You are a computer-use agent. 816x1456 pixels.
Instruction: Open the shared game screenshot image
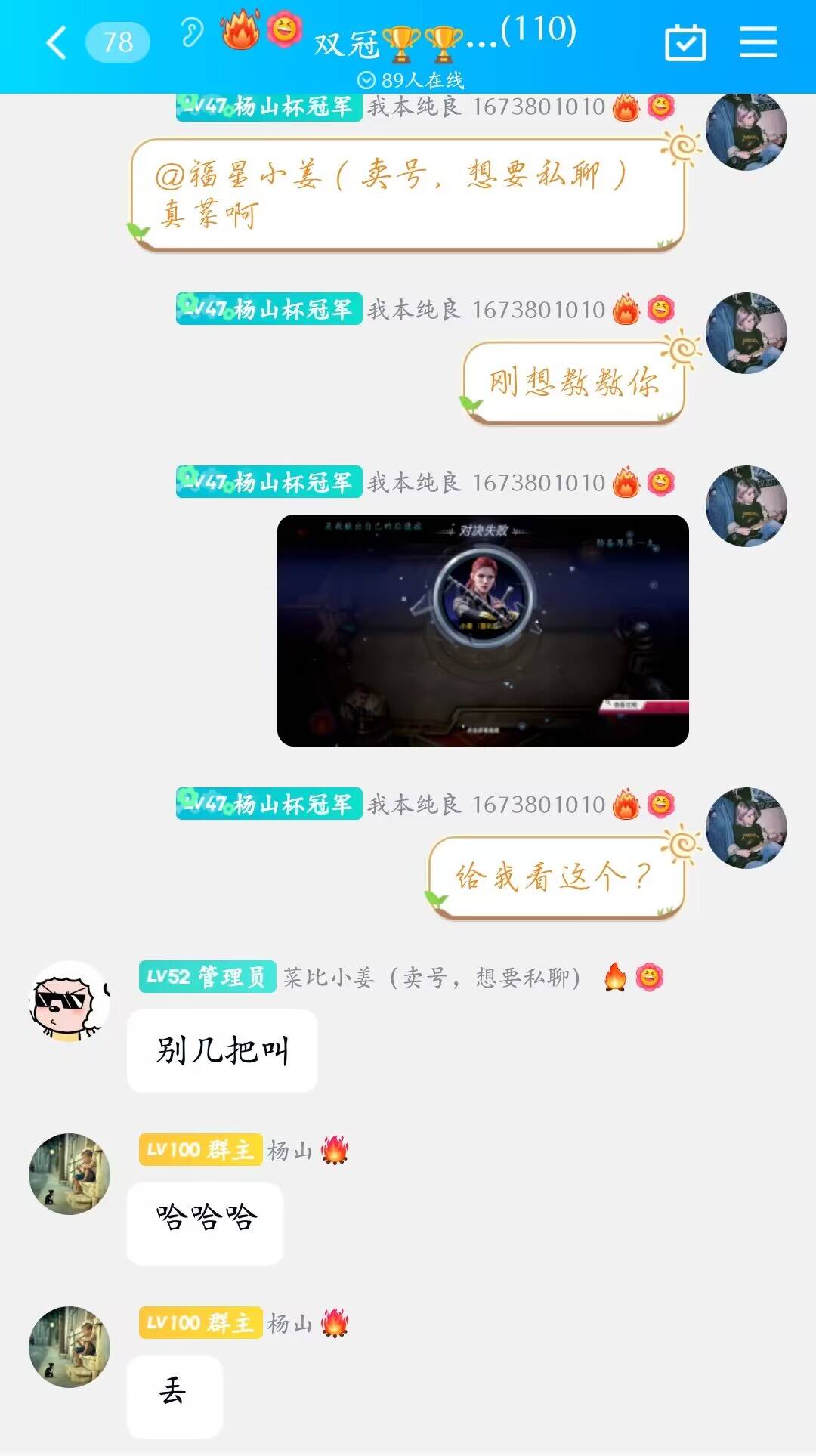click(483, 630)
